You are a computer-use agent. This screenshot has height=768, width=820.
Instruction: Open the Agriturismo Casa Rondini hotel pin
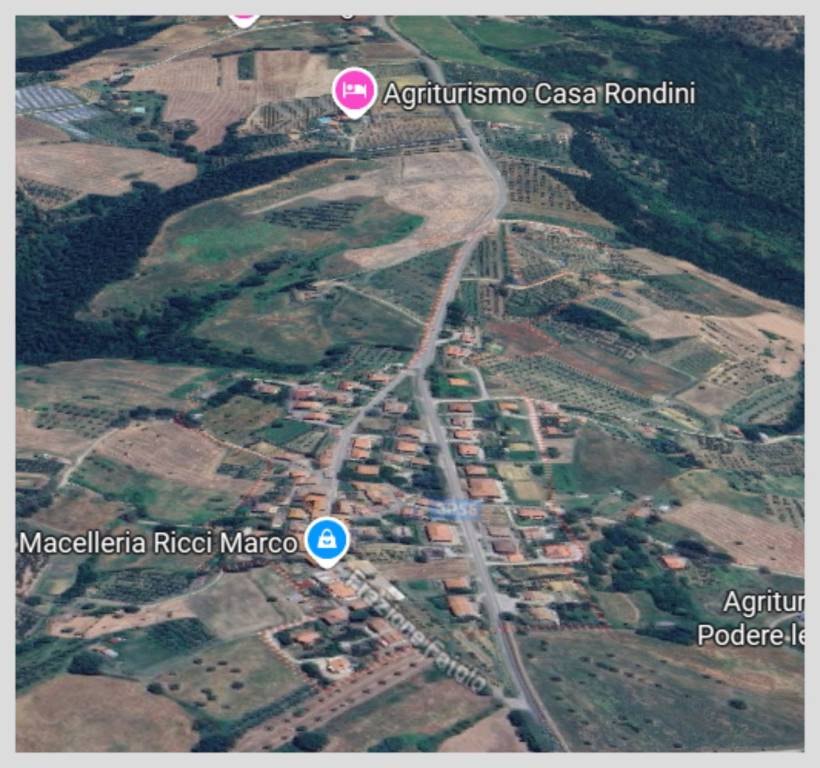coord(354,91)
